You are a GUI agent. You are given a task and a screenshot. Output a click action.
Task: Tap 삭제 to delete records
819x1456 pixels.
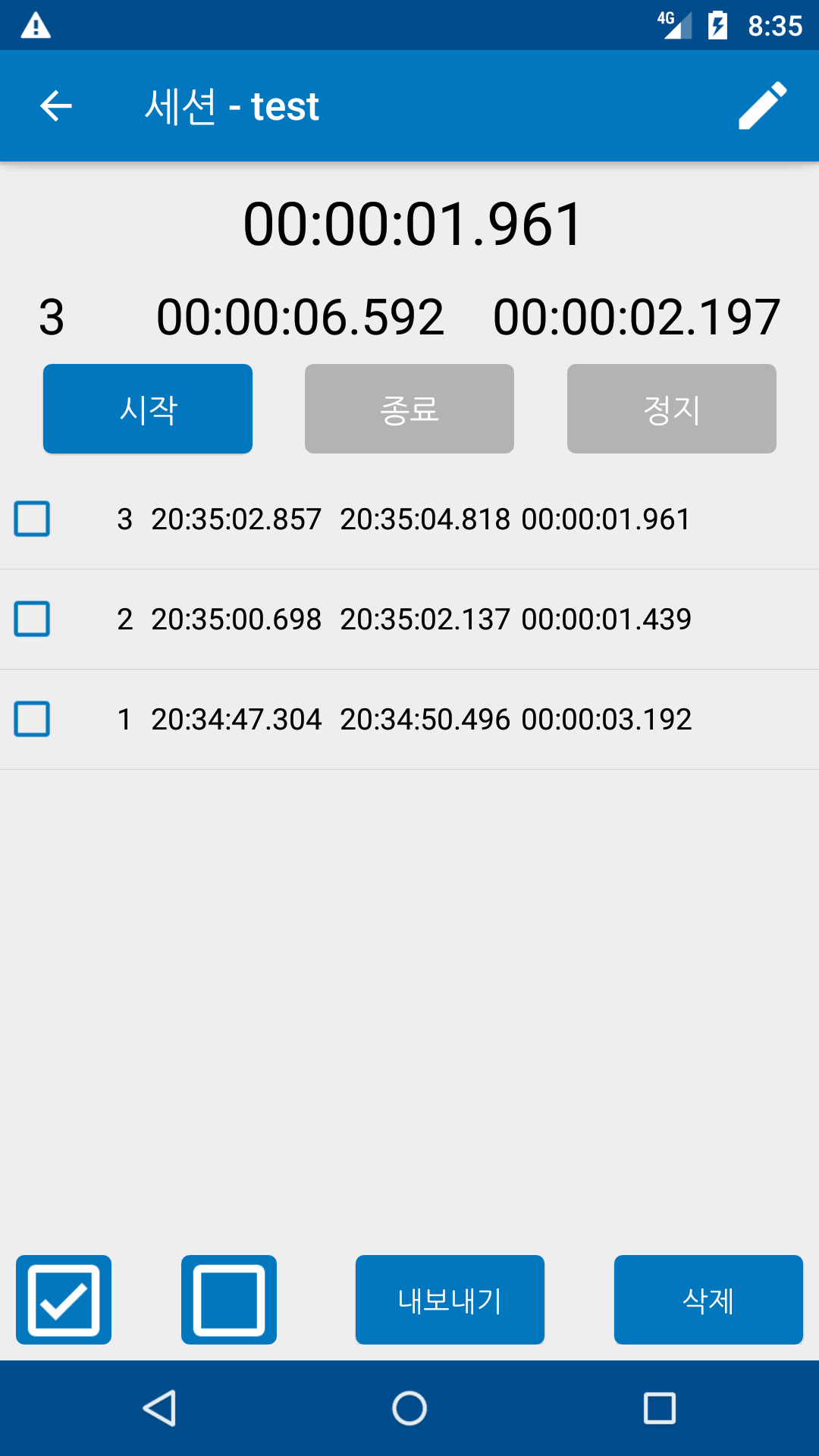click(x=708, y=1300)
